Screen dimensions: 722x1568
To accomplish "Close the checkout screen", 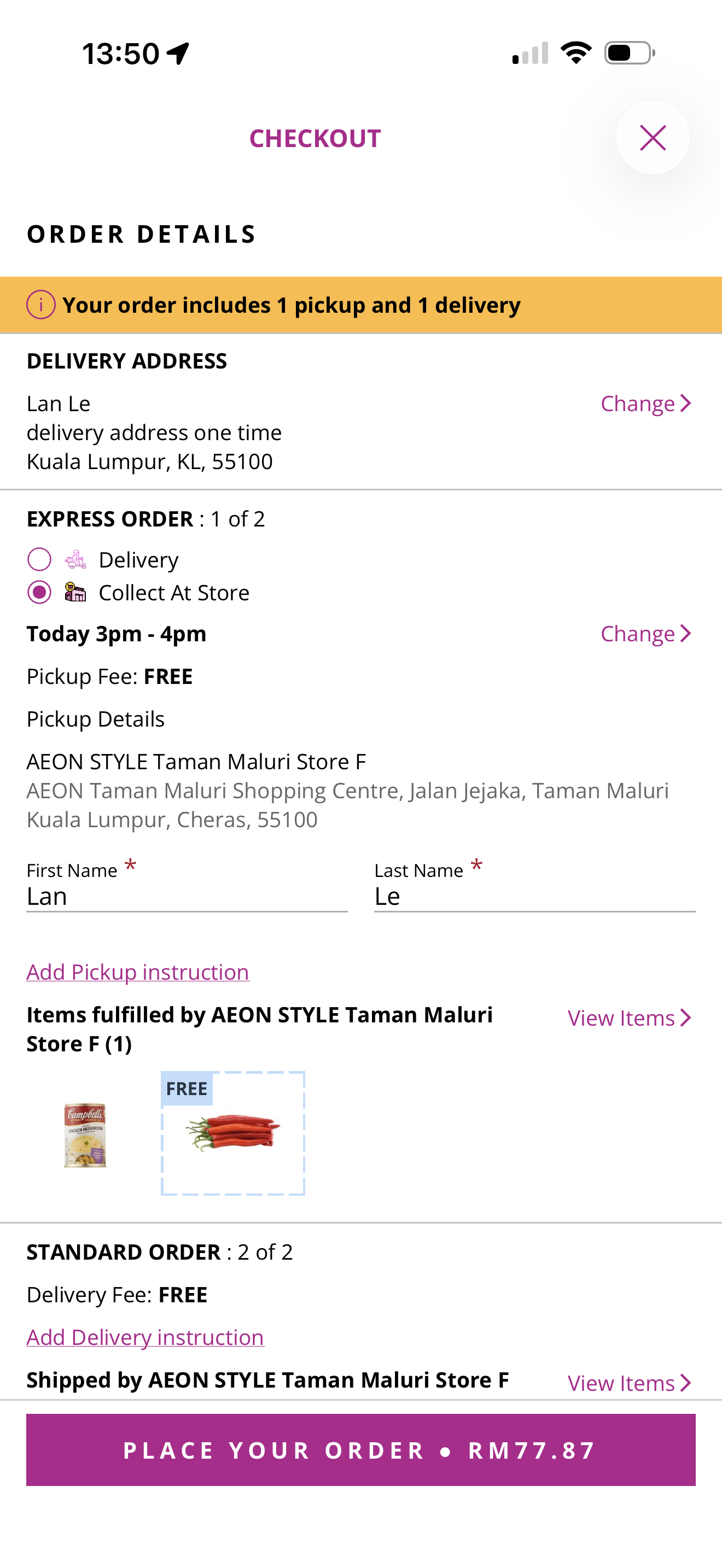I will point(652,138).
